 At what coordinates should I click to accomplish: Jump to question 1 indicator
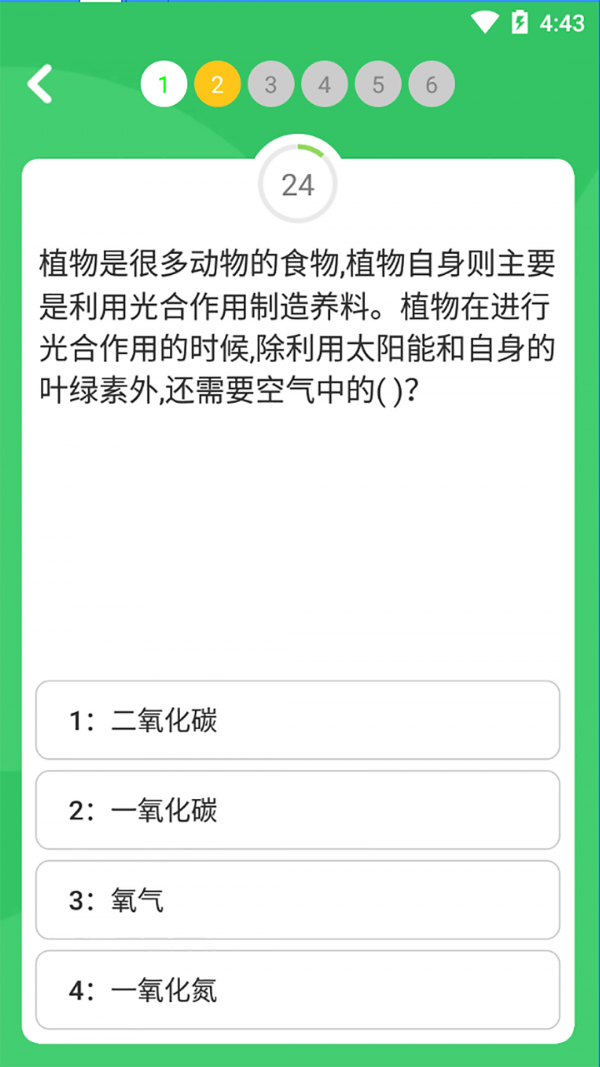pos(164,85)
